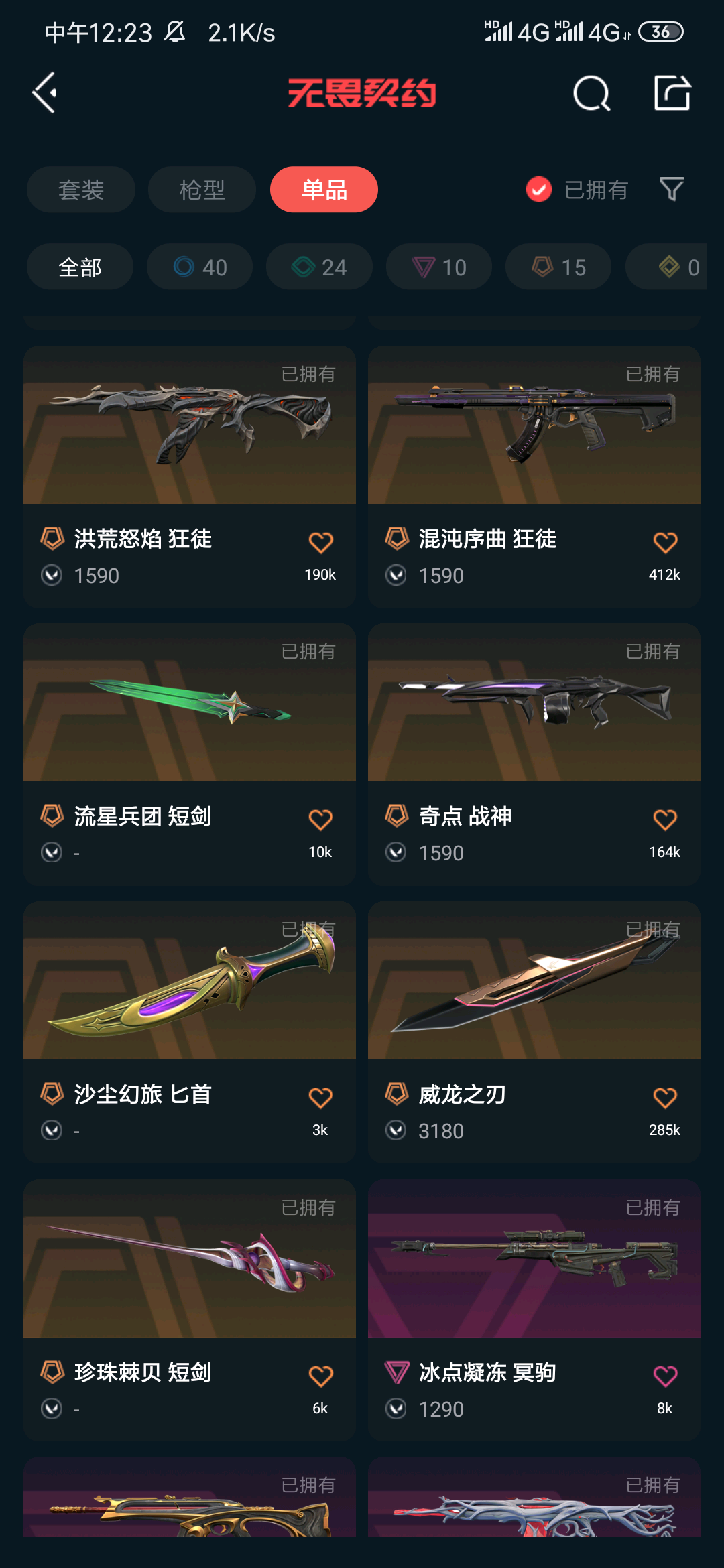Go back using the top-left arrow
The height and width of the screenshot is (1568, 724).
[46, 92]
